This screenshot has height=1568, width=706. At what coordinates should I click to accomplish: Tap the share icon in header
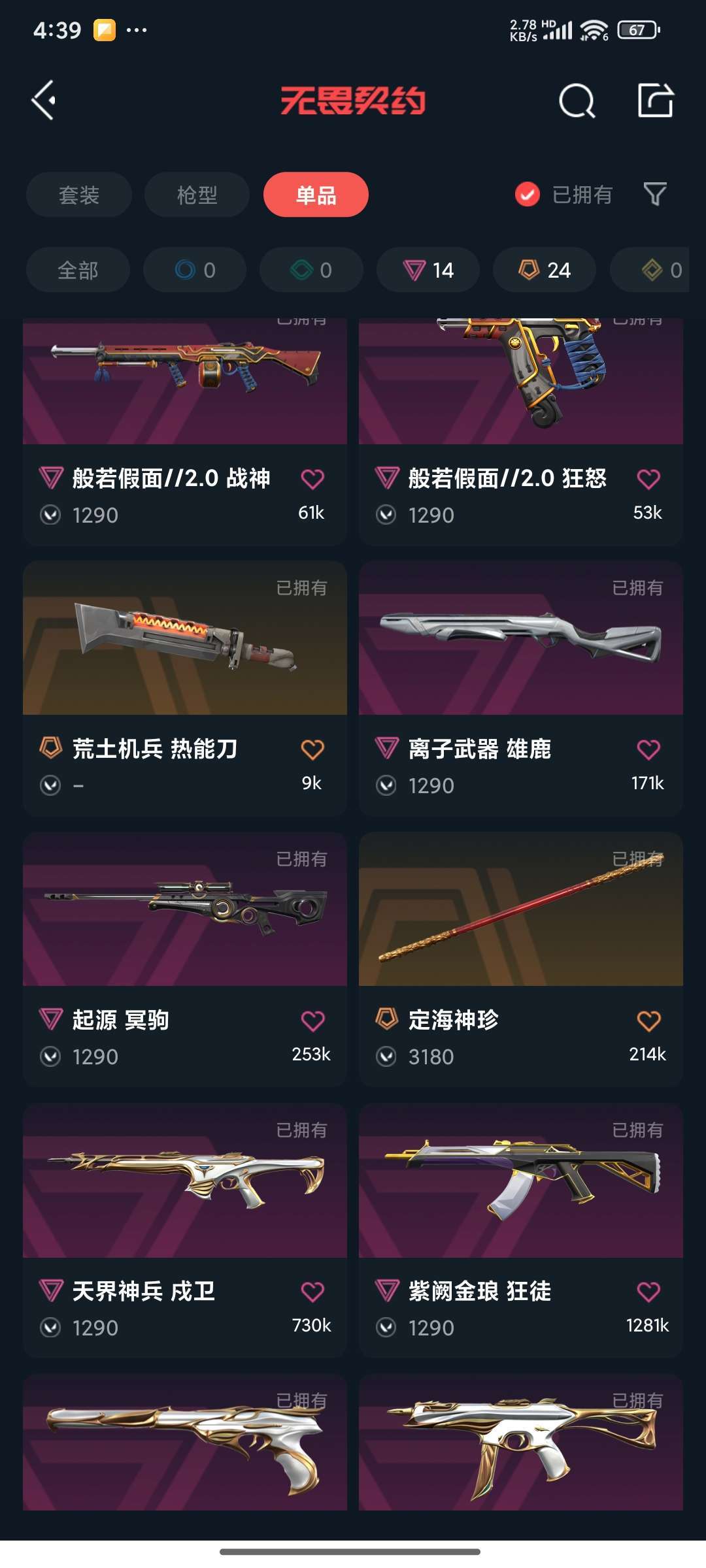pos(656,101)
